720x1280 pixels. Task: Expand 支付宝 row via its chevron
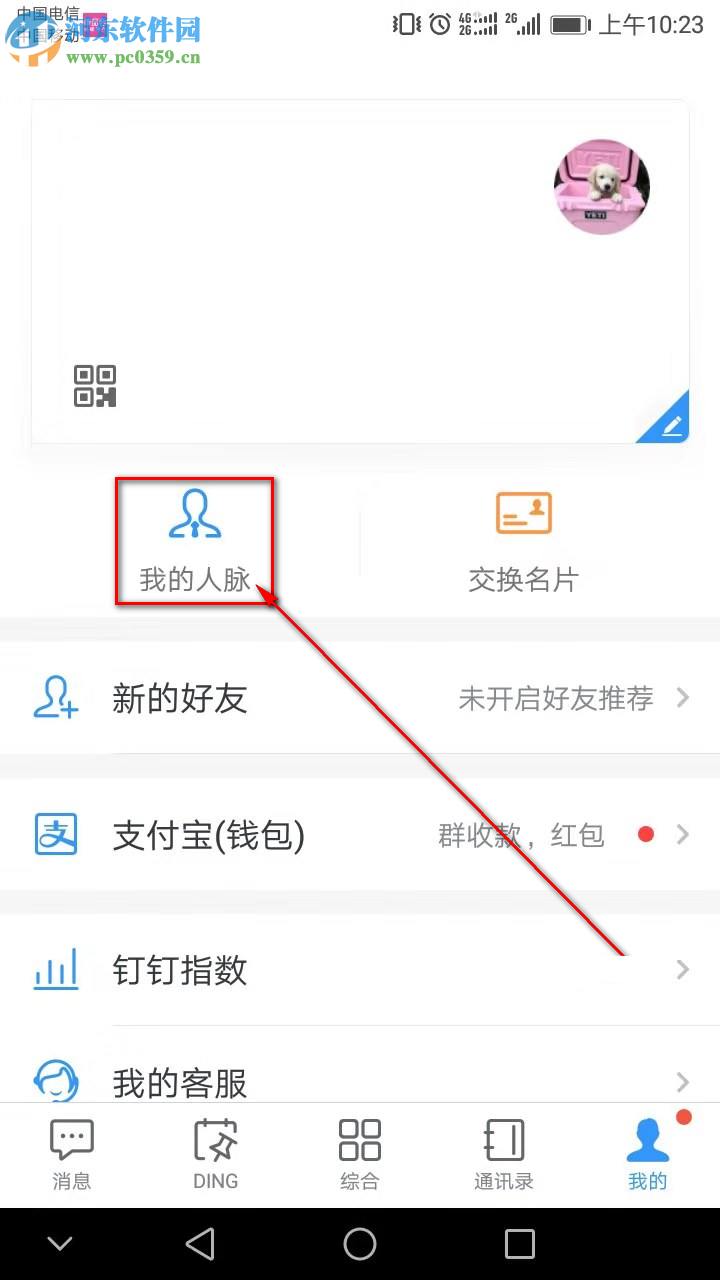point(682,834)
